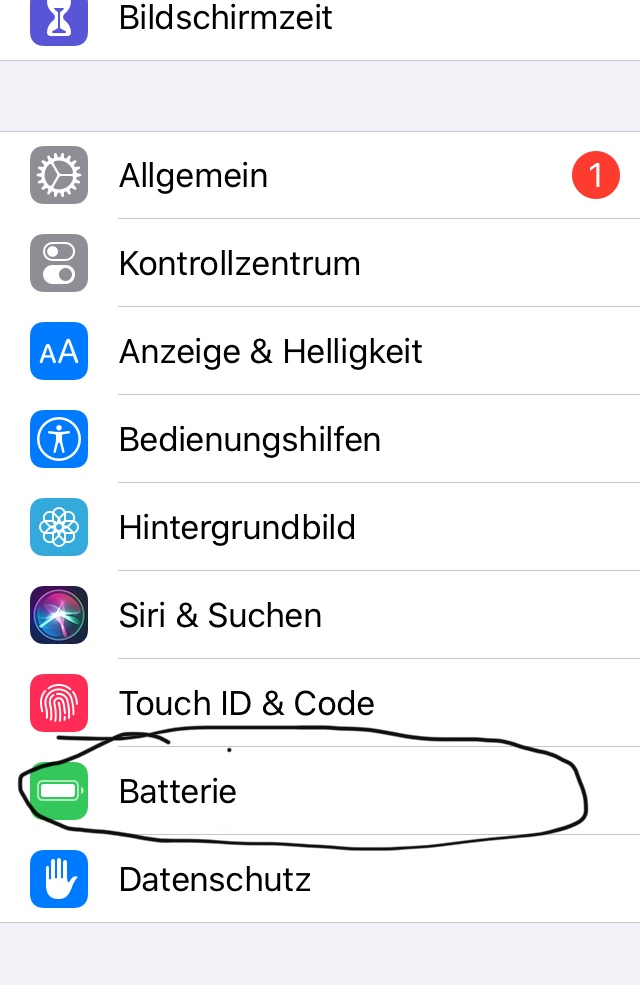Tap Touch ID & Code
Image resolution: width=640 pixels, height=985 pixels.
pyautogui.click(x=320, y=703)
